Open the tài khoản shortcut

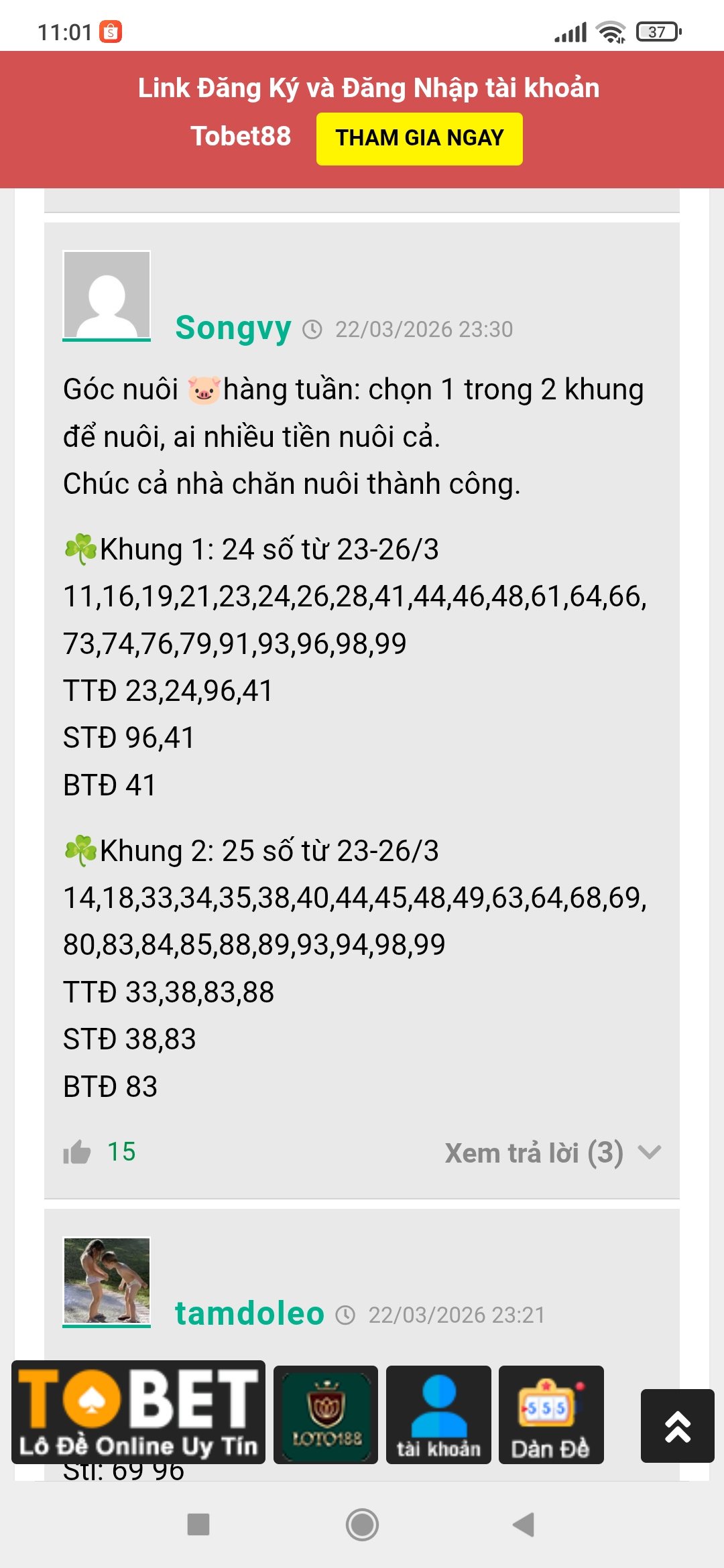tap(438, 1414)
